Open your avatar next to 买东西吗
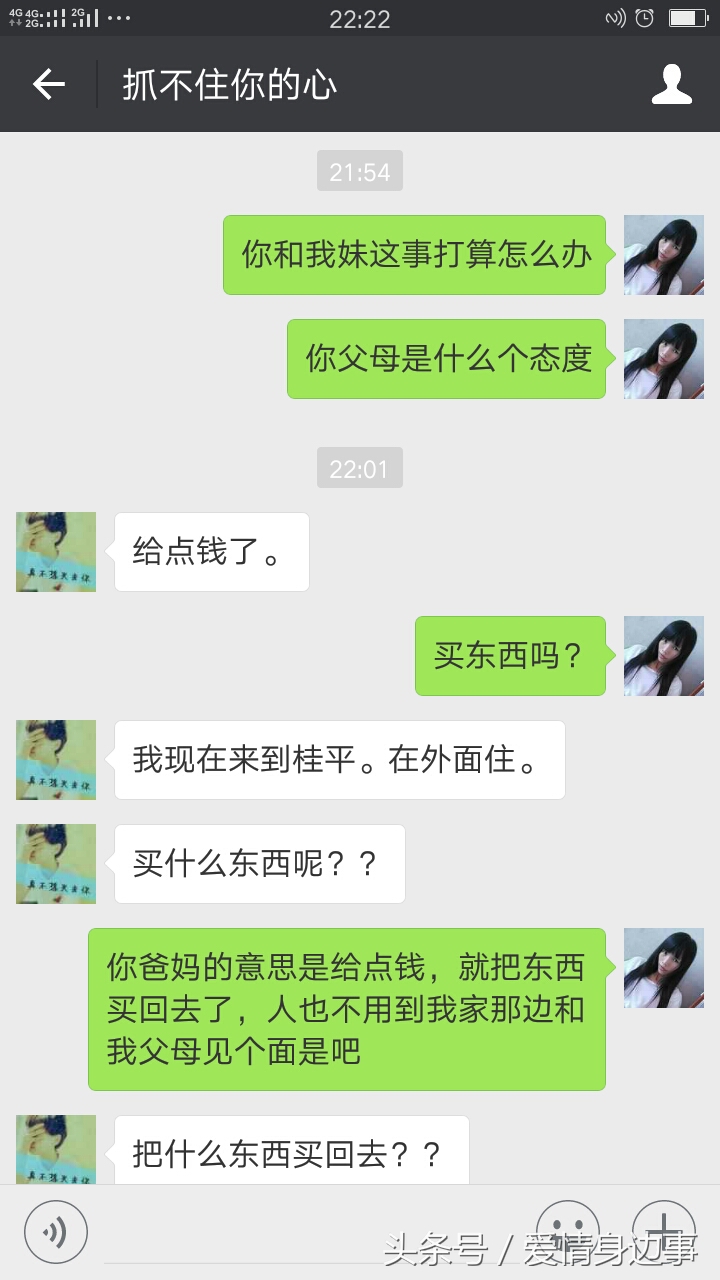This screenshot has width=720, height=1280. [663, 656]
